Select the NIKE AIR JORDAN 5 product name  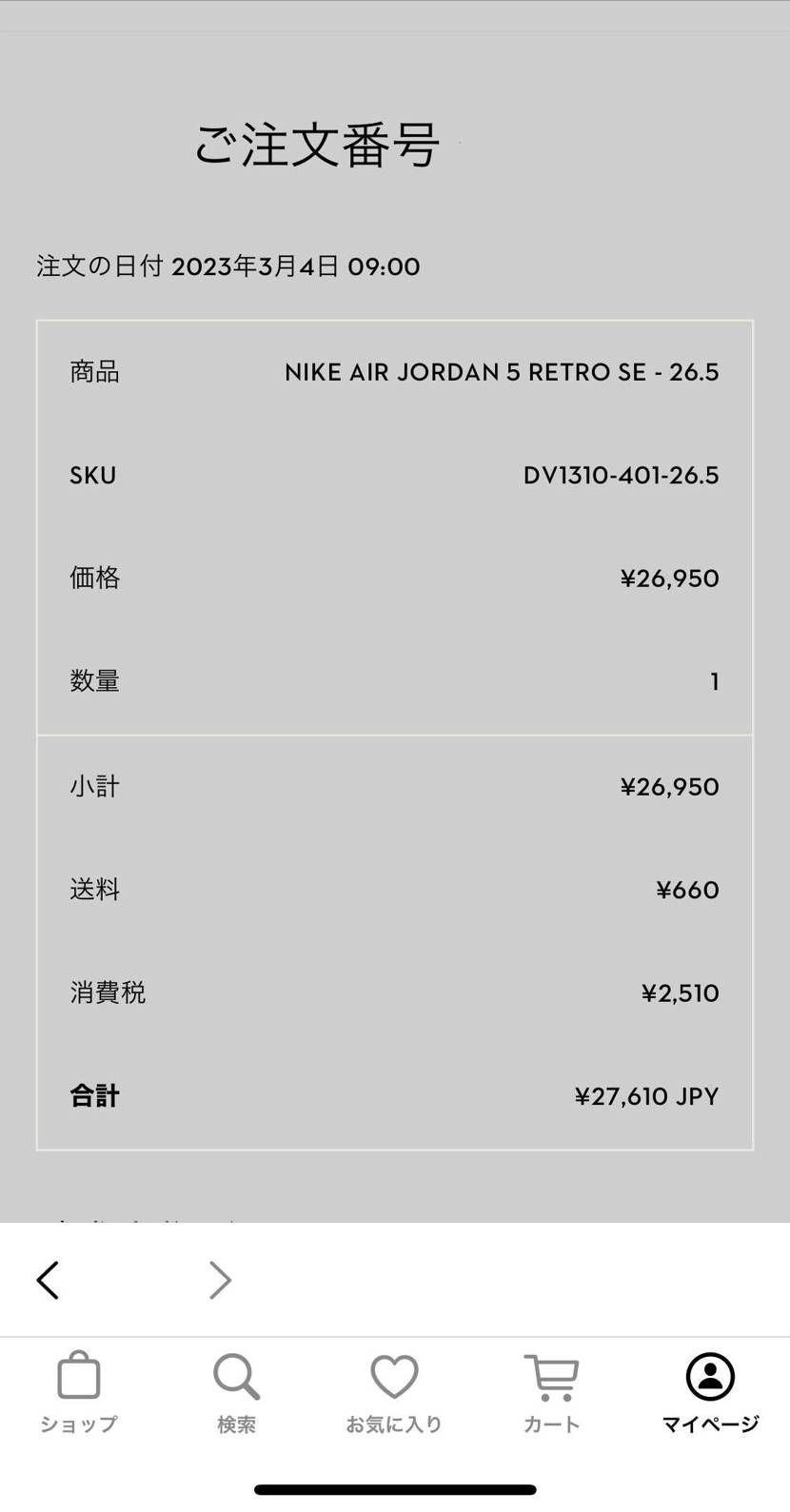[502, 372]
